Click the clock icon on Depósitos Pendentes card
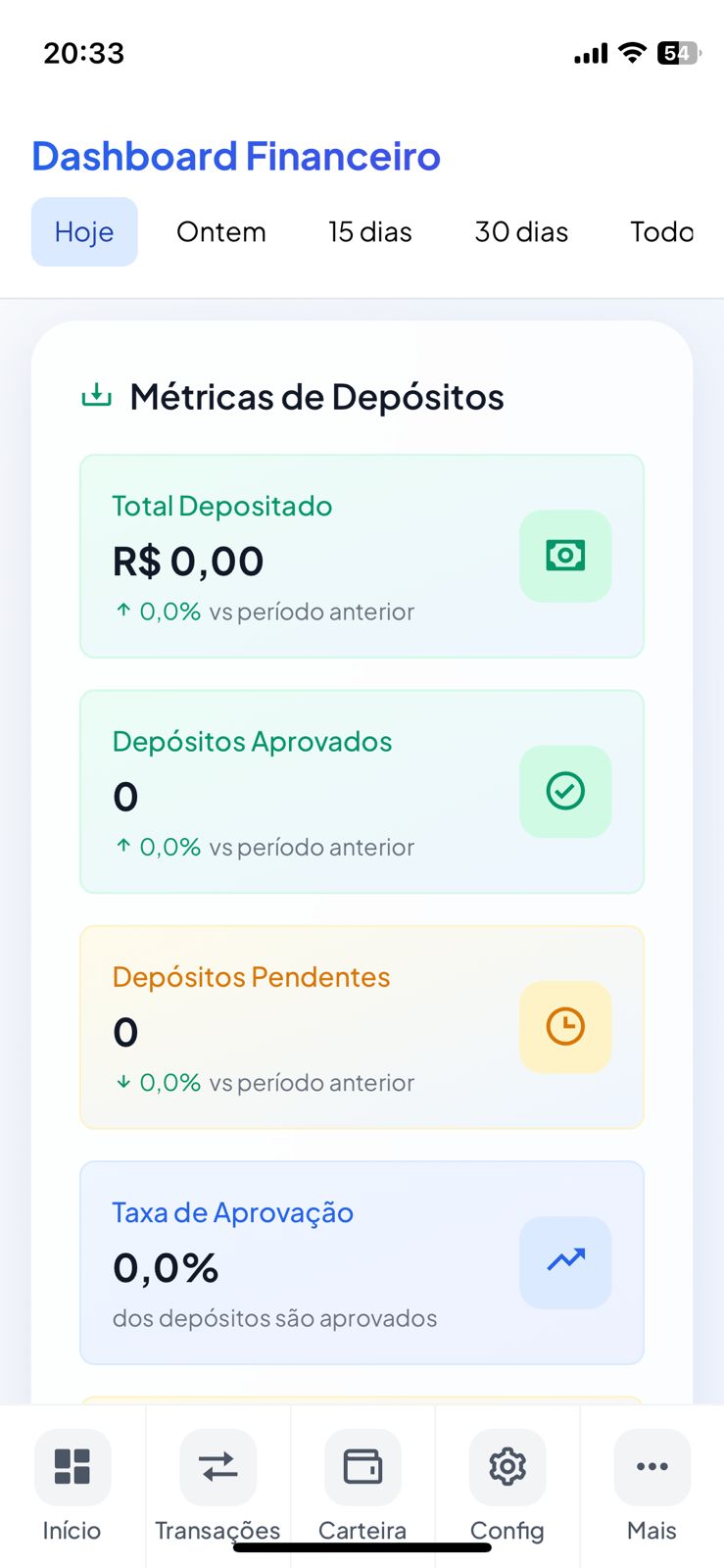This screenshot has width=724, height=1568. point(565,1027)
